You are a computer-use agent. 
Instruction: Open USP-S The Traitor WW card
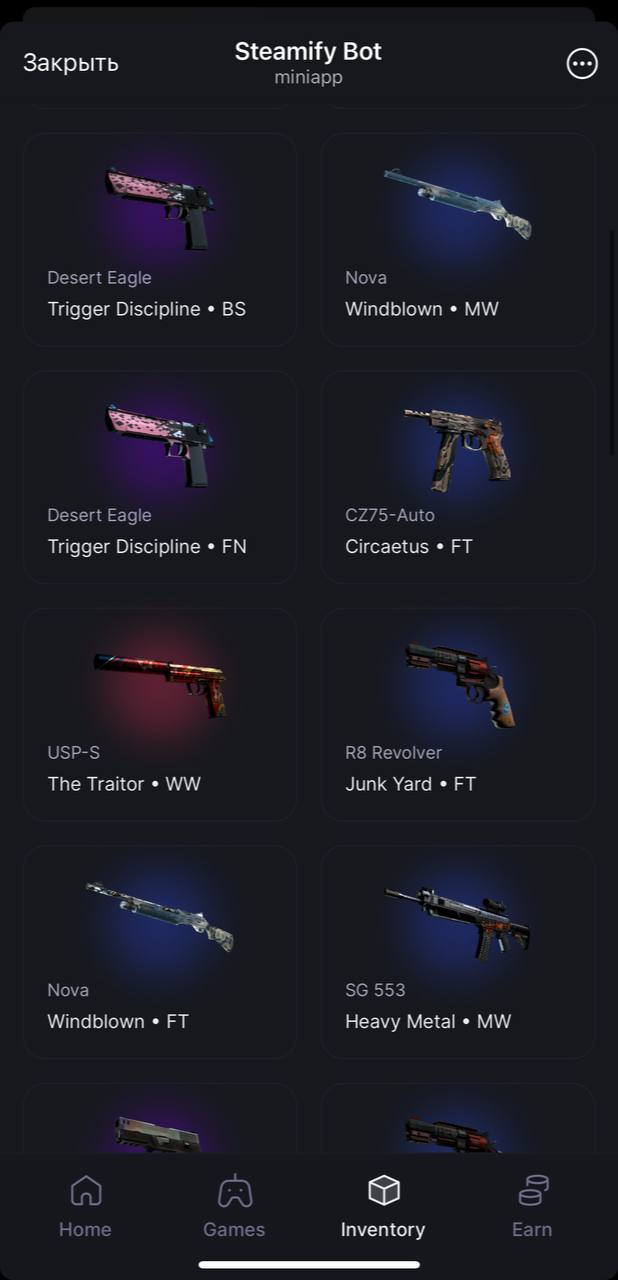(159, 714)
